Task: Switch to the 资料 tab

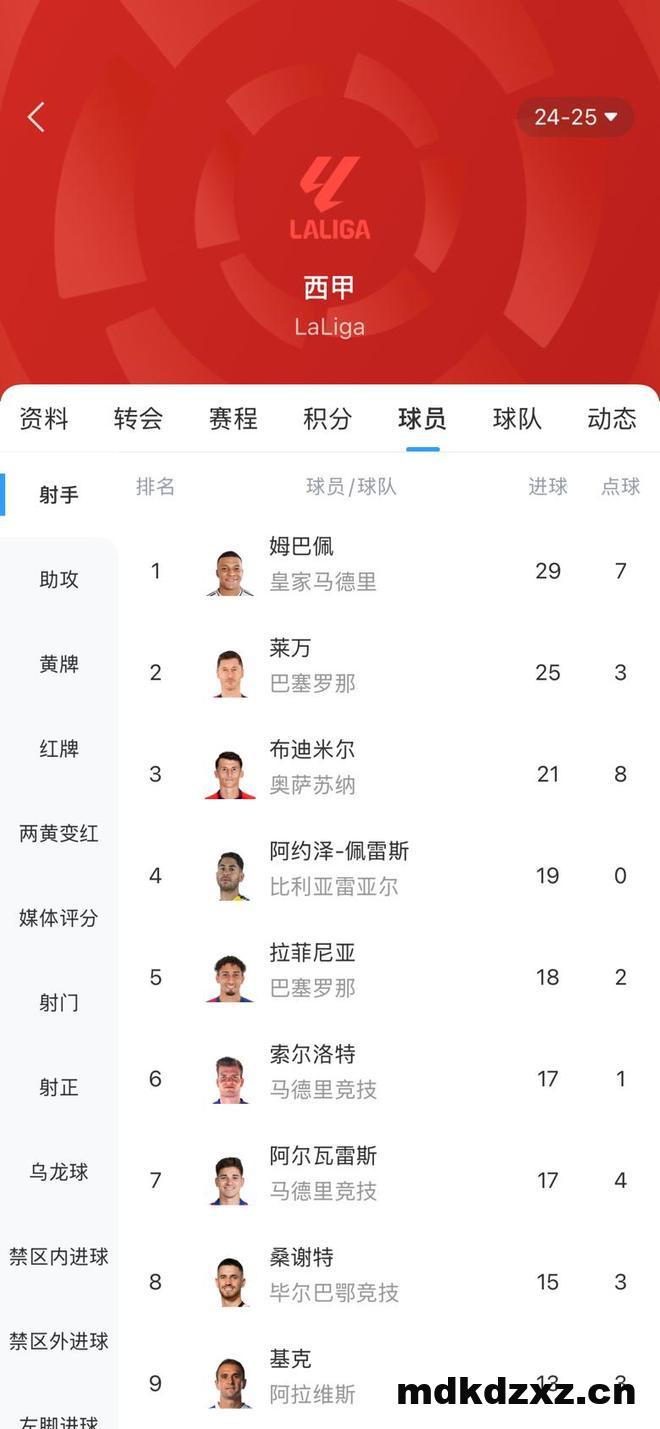Action: [44, 418]
